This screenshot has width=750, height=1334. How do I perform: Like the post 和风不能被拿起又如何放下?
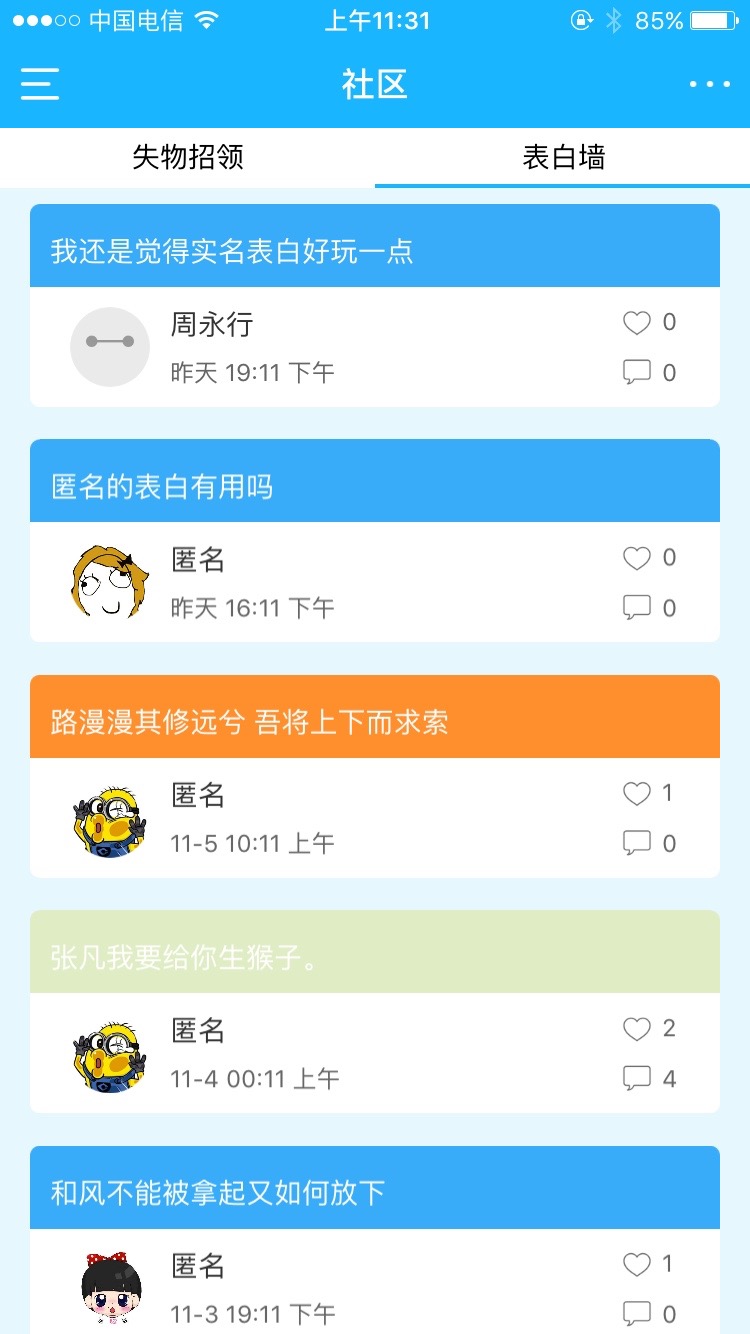(637, 1265)
